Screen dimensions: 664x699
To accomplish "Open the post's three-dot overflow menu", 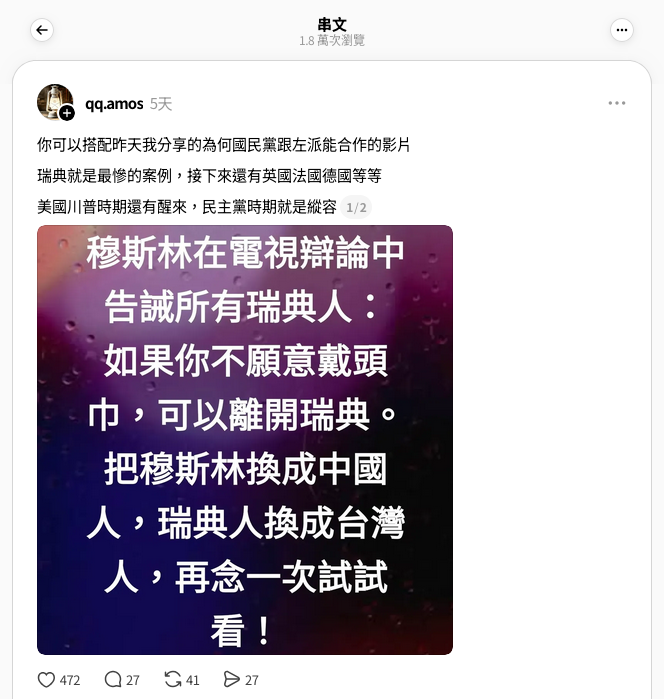I will (617, 103).
